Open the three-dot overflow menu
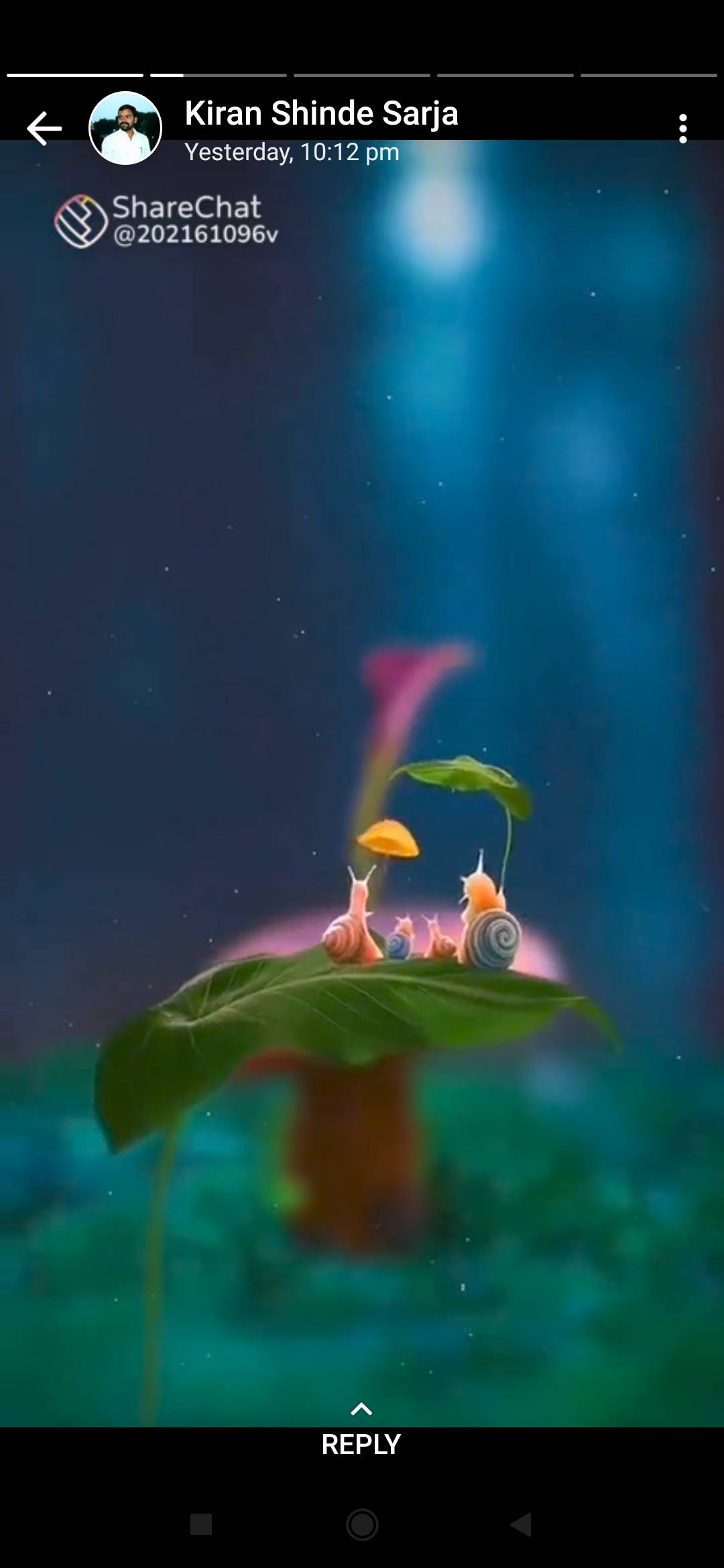This screenshot has width=724, height=1568. tap(682, 129)
